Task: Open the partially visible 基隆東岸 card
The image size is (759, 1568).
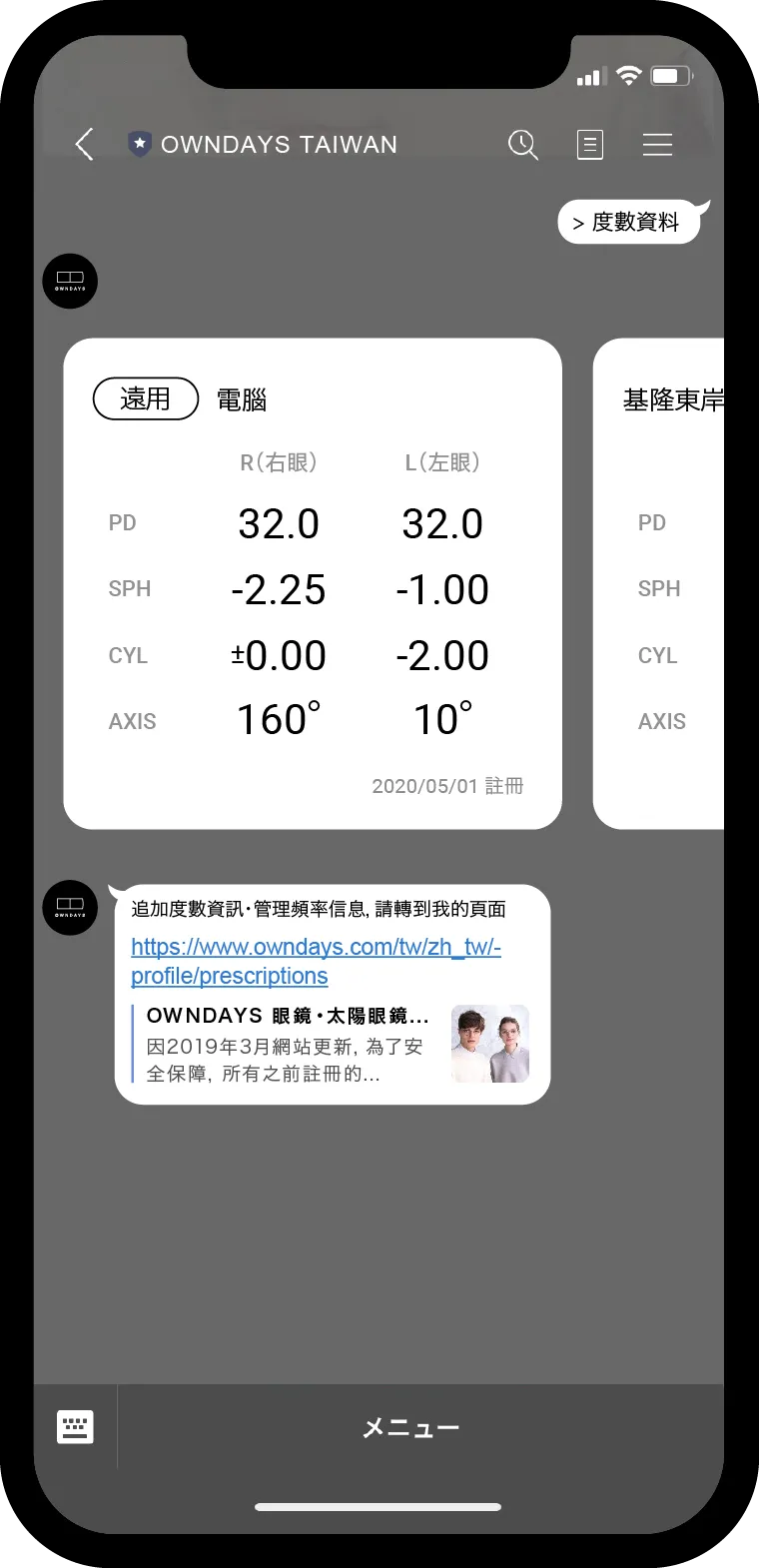Action: 658,583
